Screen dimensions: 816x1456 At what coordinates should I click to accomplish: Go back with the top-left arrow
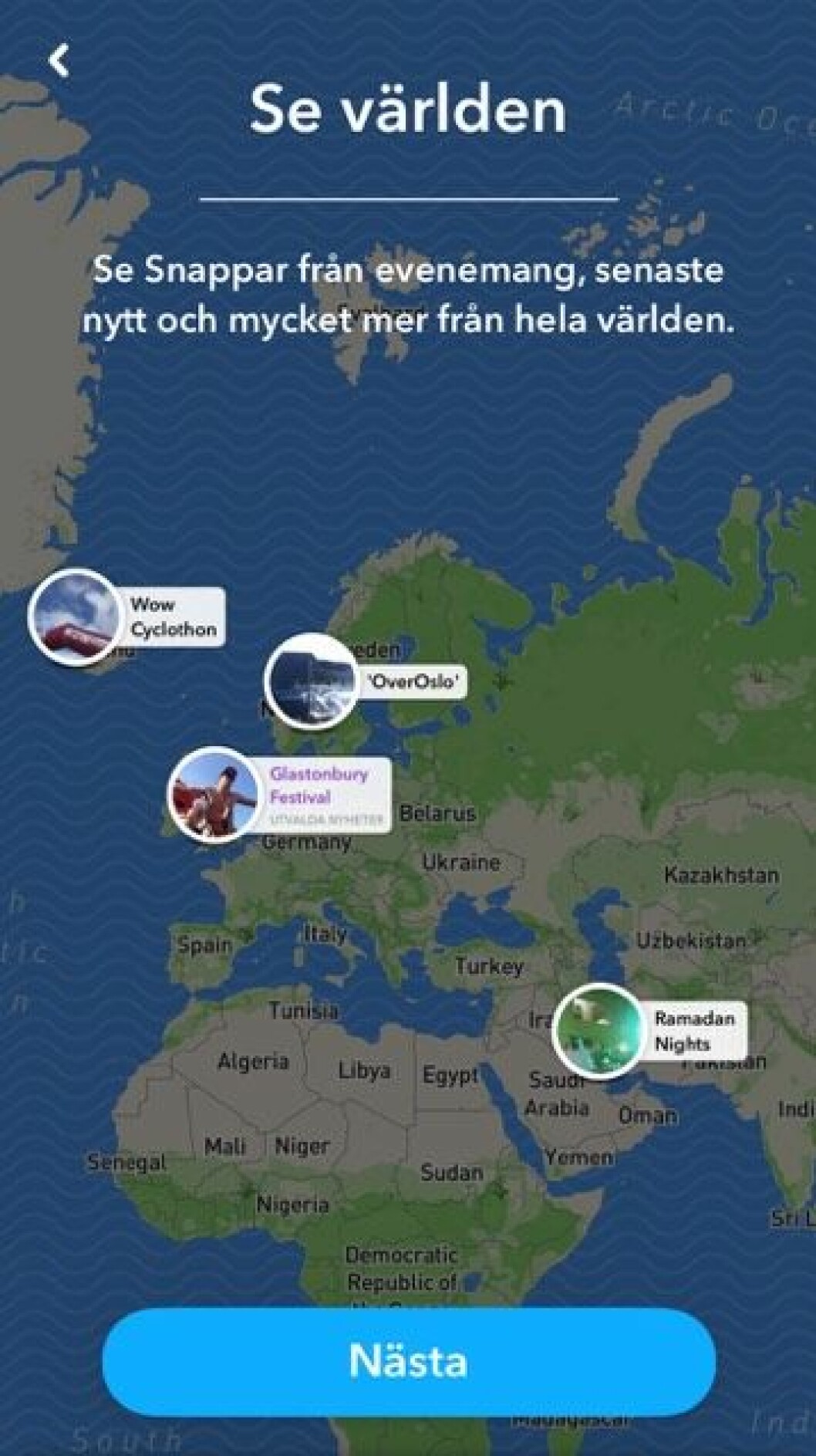[x=59, y=60]
